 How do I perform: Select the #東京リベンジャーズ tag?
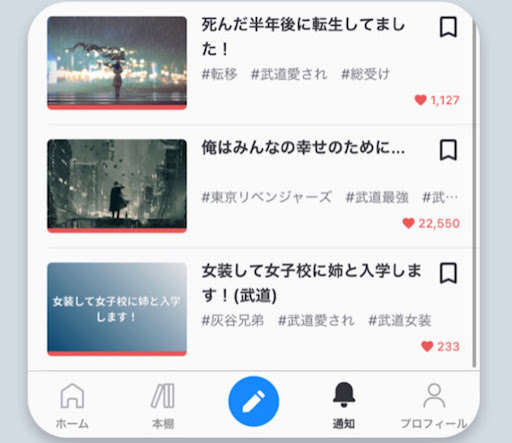pyautogui.click(x=267, y=197)
